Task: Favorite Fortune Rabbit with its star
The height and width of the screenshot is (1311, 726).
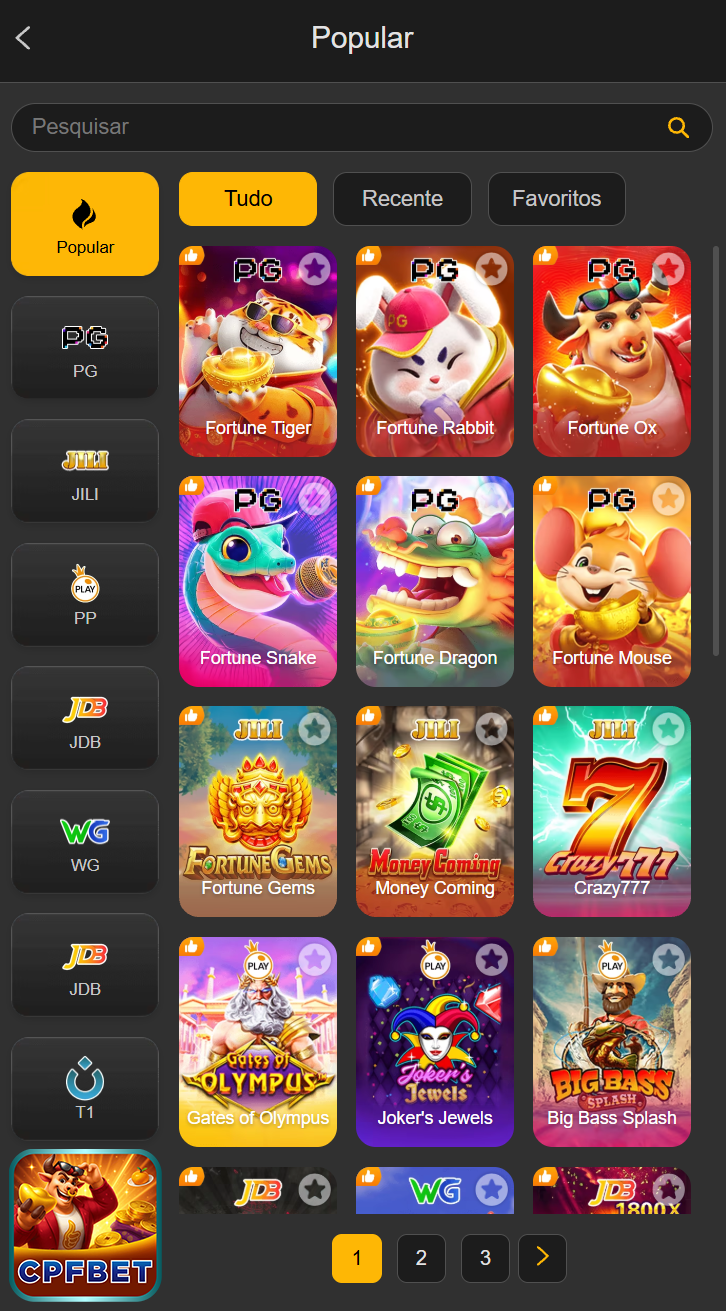Action: (491, 268)
